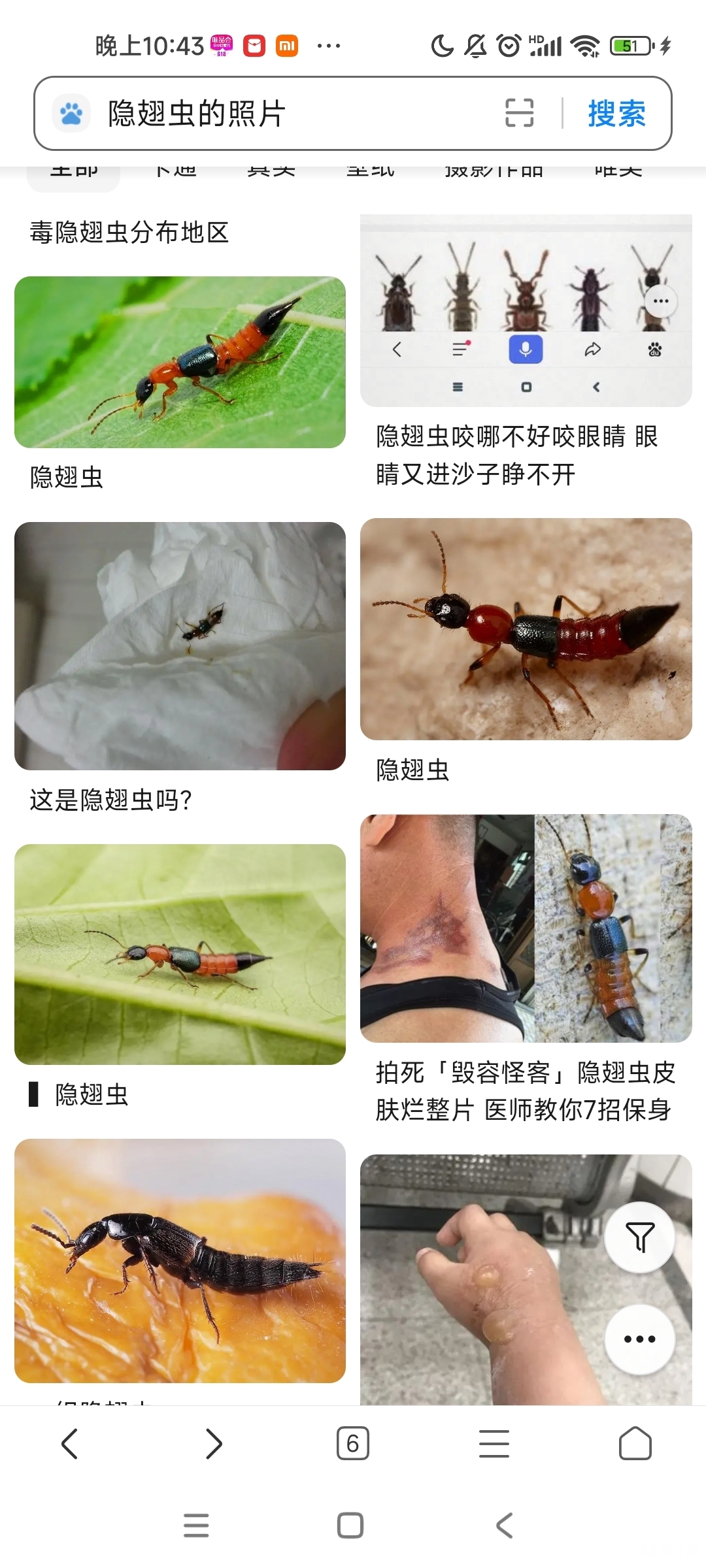Open the floating more options button
The height and width of the screenshot is (1568, 706).
[639, 1339]
